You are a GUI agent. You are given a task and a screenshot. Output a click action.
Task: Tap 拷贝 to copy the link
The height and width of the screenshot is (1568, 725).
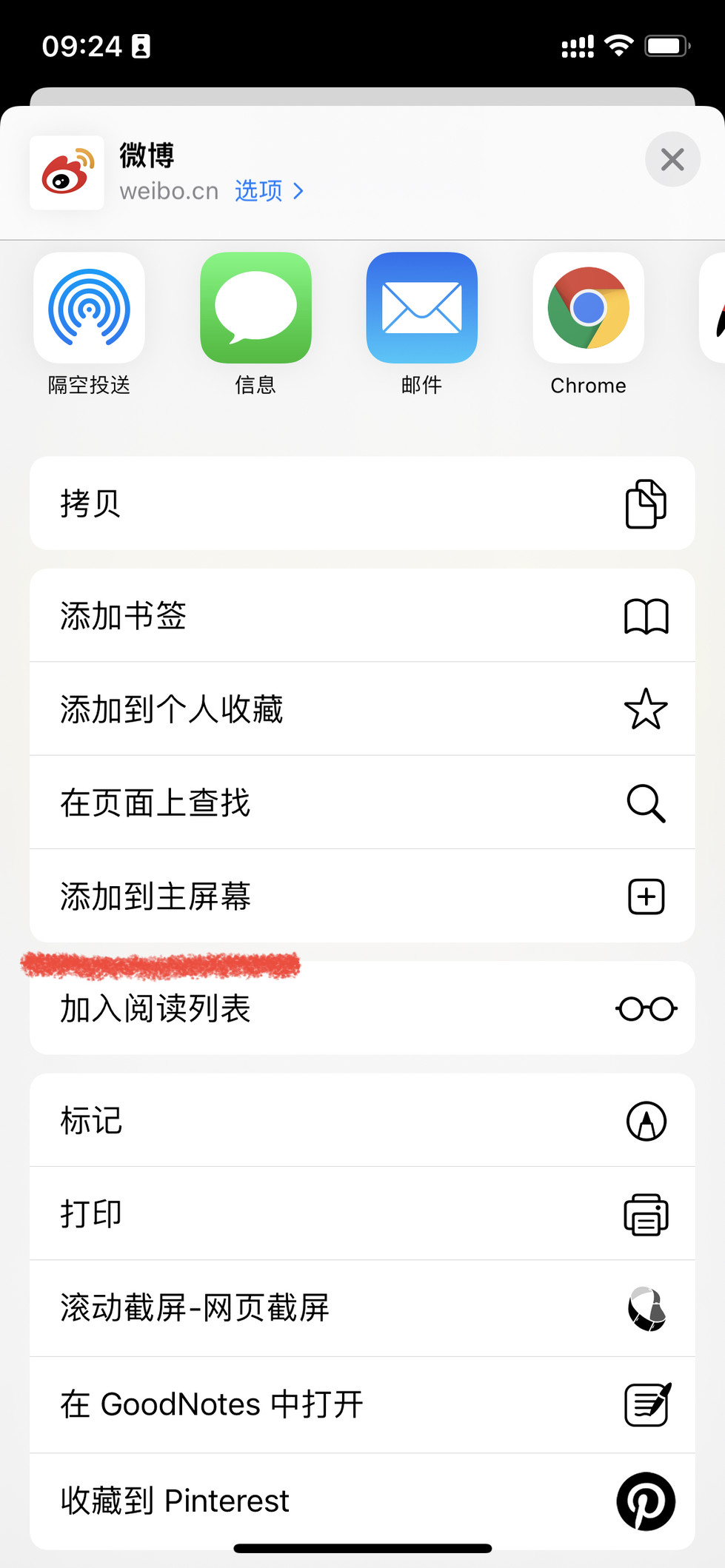(x=362, y=503)
